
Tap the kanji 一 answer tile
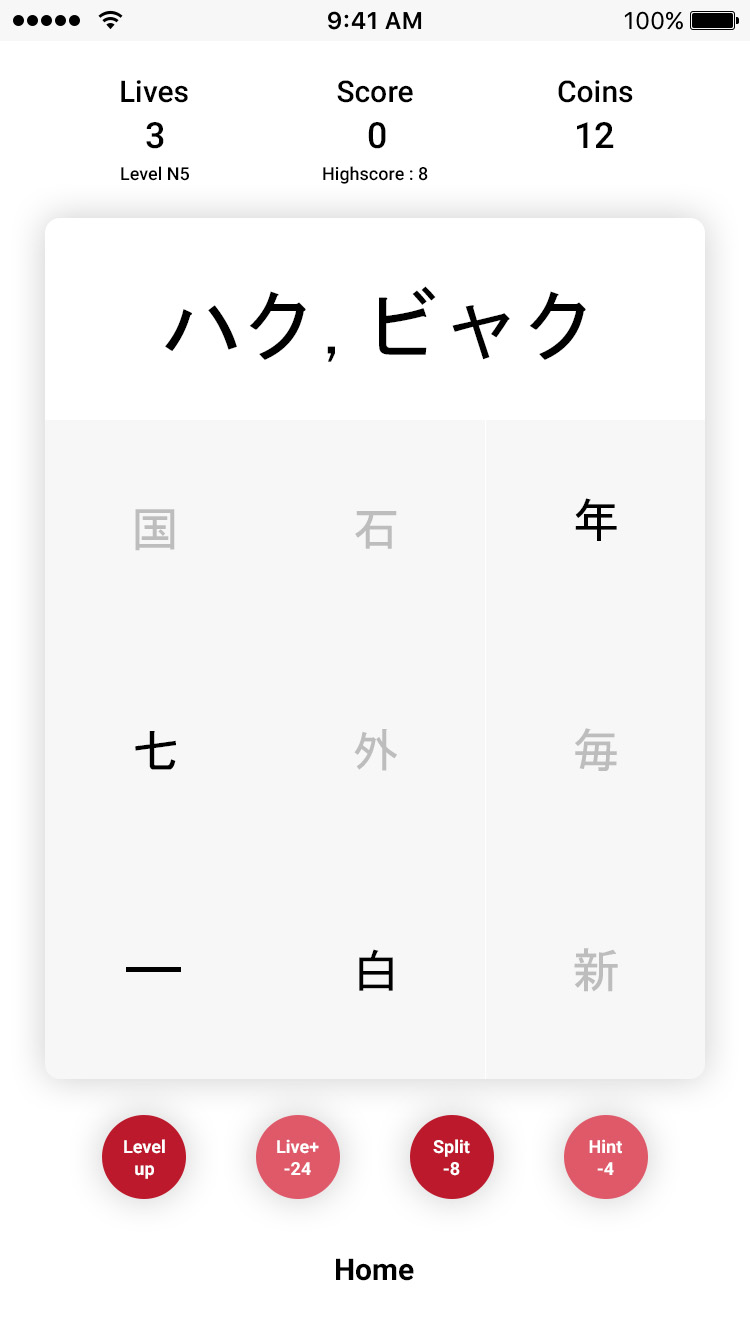tap(154, 969)
